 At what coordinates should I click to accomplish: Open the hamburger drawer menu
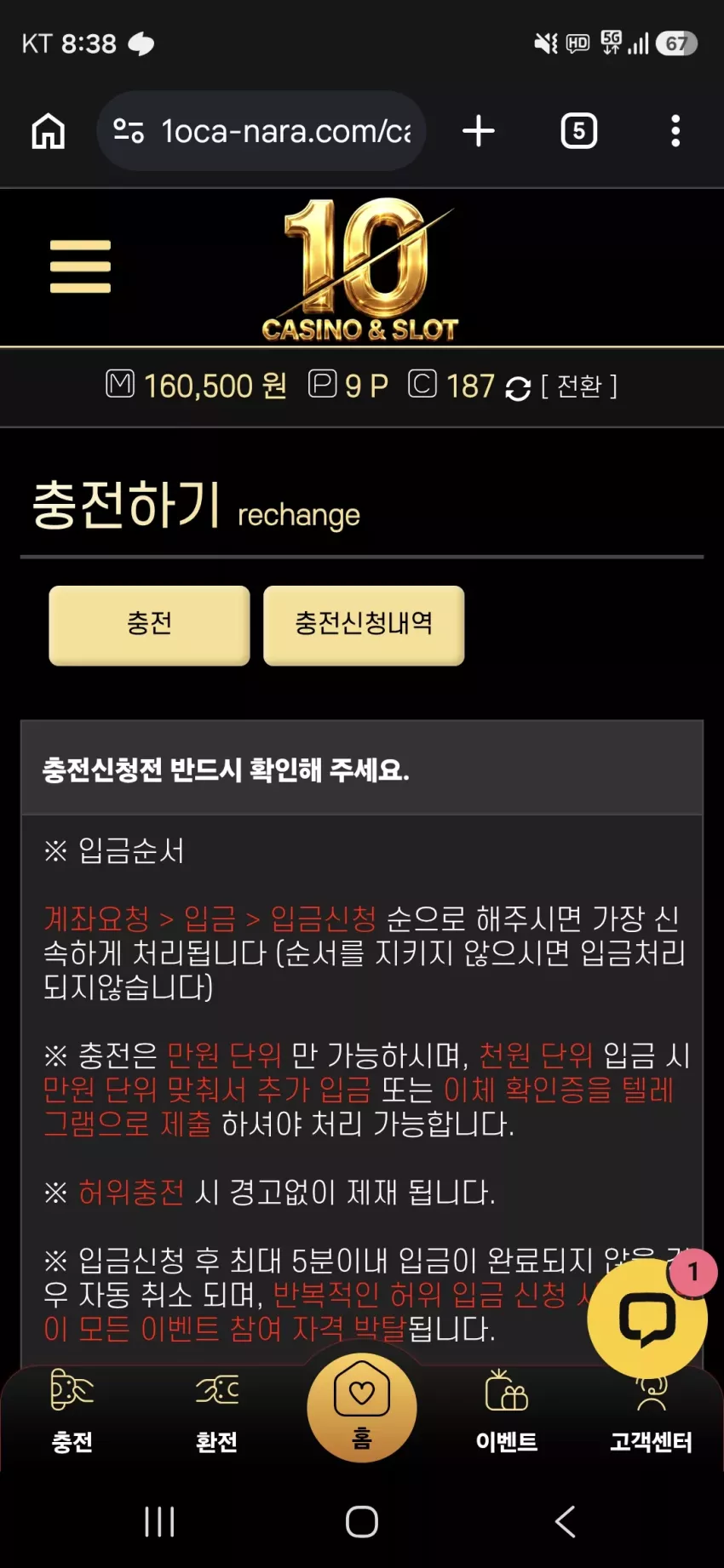[80, 266]
